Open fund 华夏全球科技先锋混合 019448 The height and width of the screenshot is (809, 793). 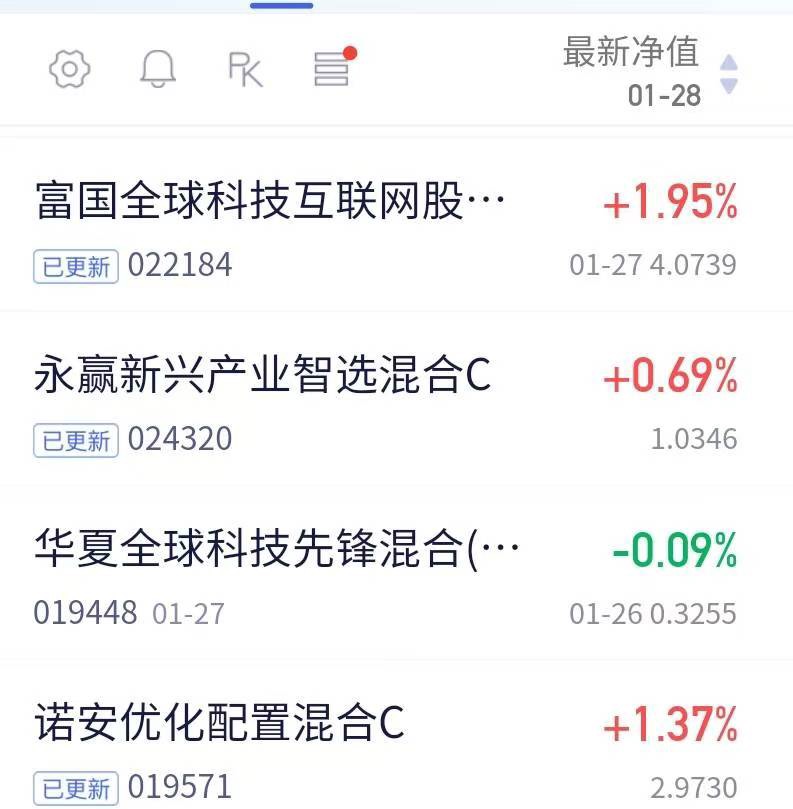click(x=396, y=572)
